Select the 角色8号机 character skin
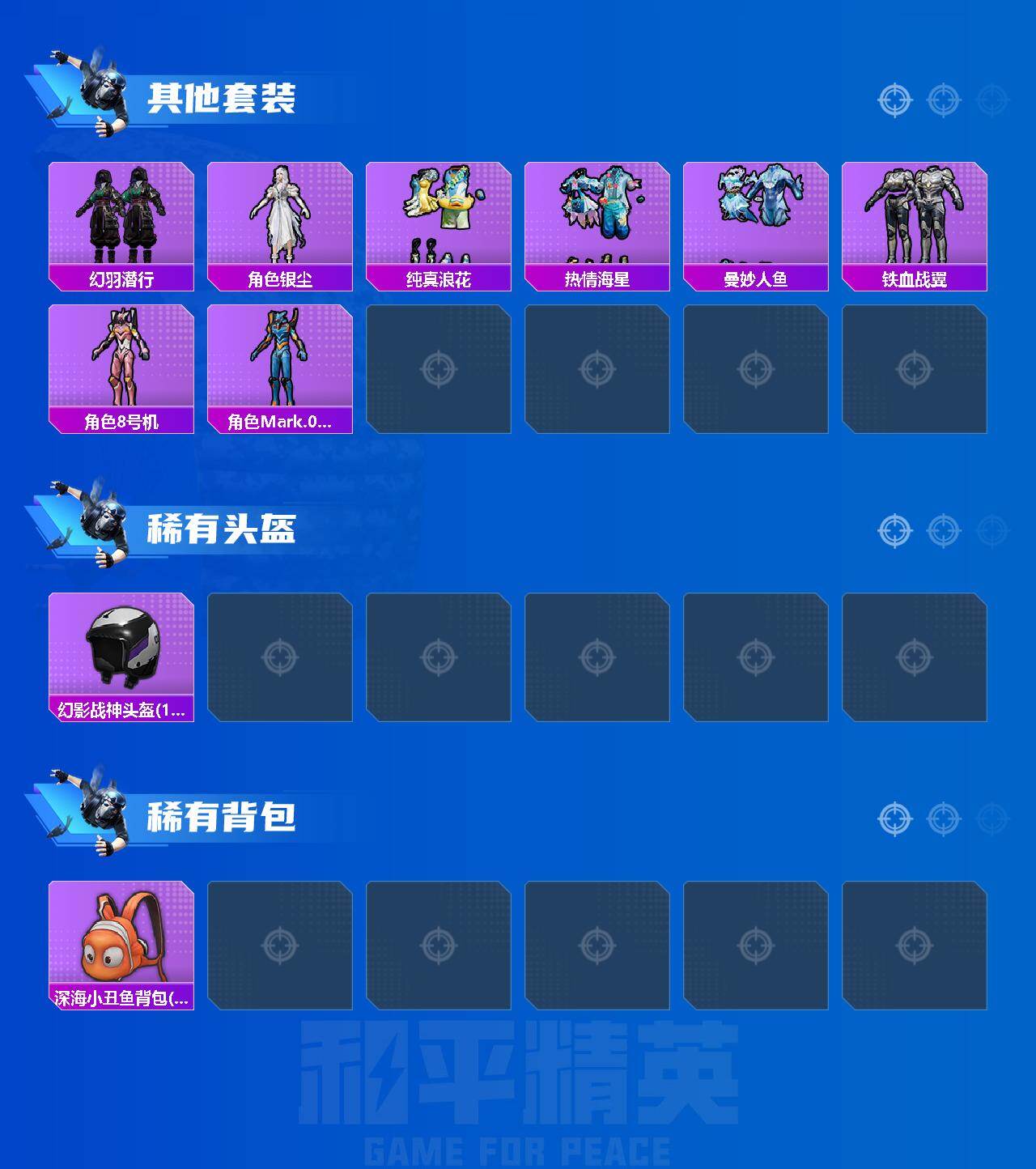1036x1169 pixels. coord(121,360)
